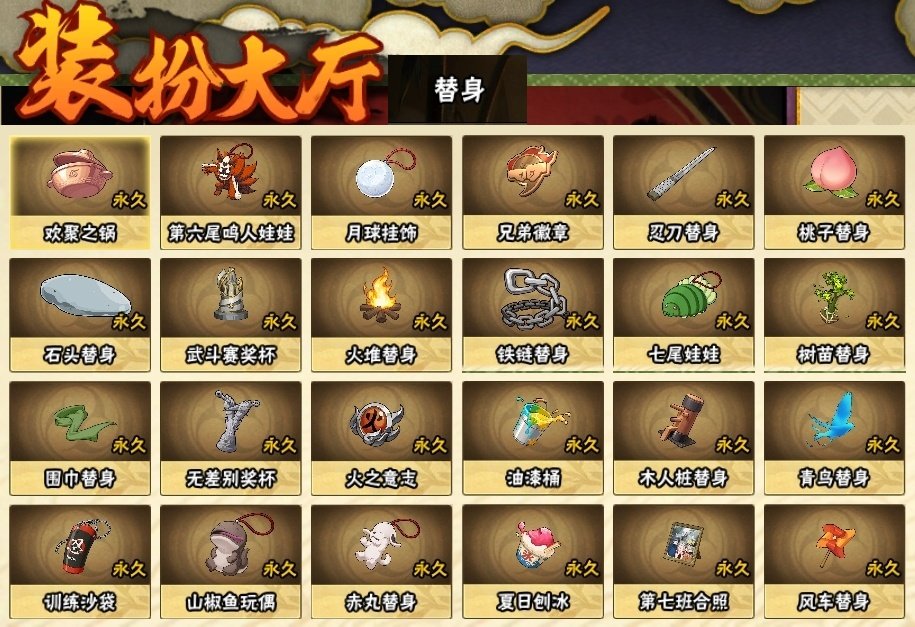Screen dimensions: 915x627
Task: Choose the 山椒鱼玩偶 item
Action: coord(231,561)
